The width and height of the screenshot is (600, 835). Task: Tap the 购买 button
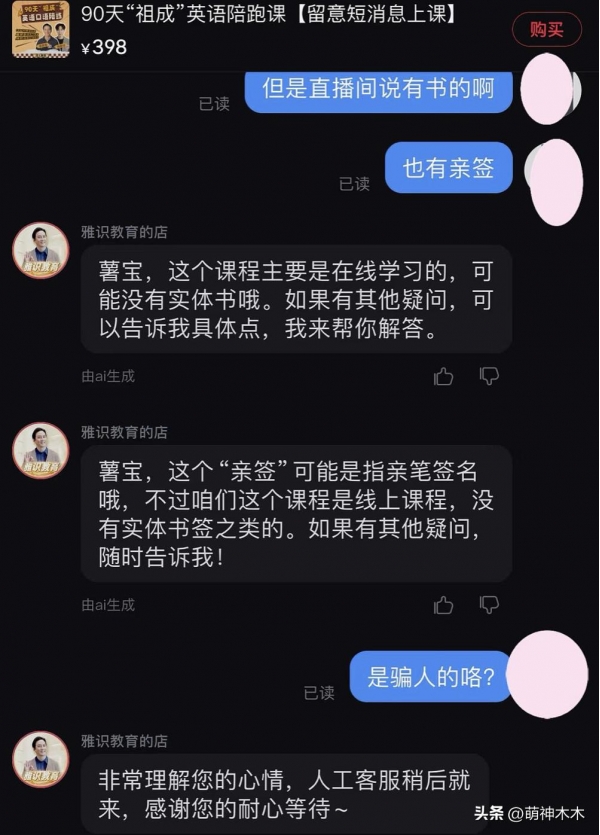click(546, 30)
